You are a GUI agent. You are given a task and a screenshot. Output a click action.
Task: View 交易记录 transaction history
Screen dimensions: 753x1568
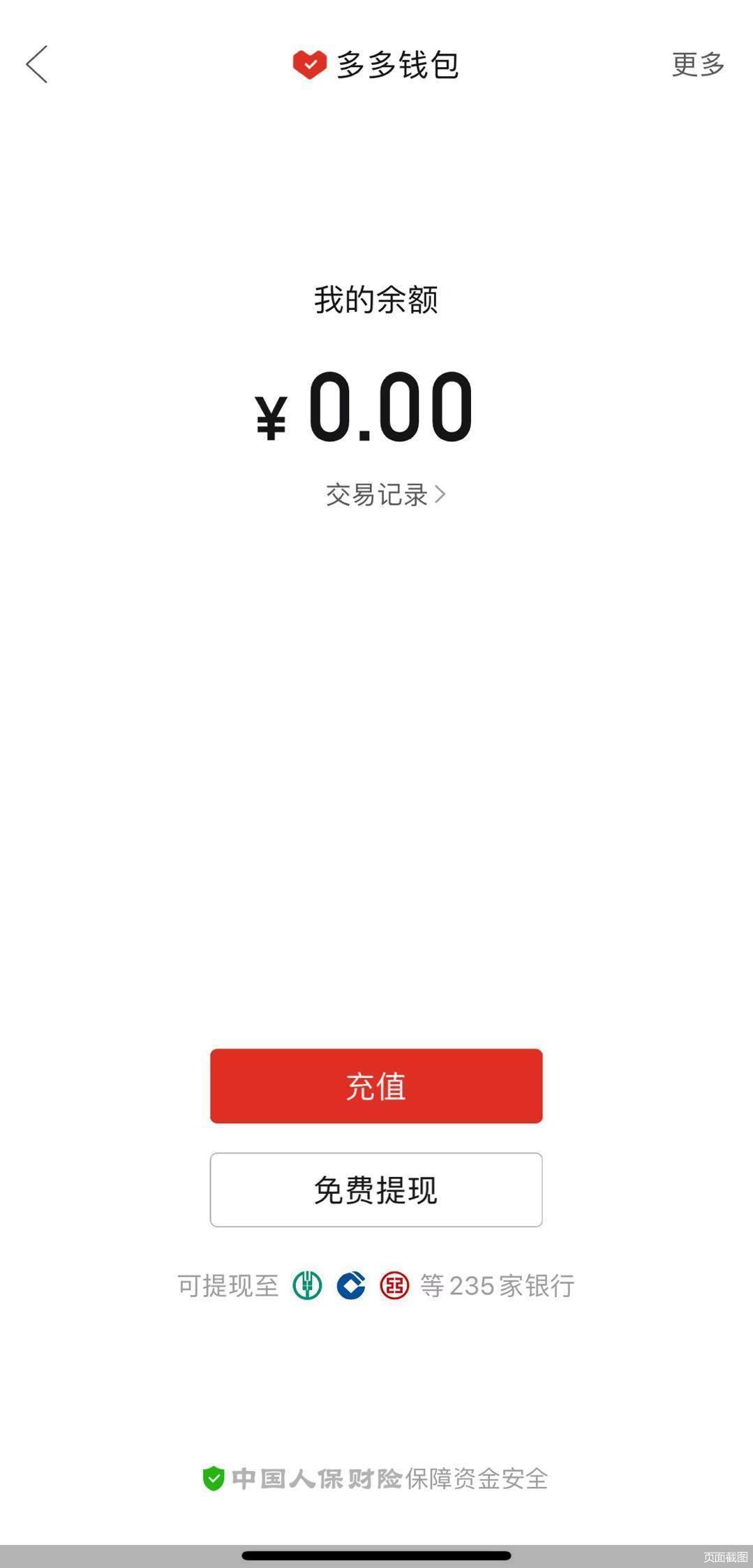click(385, 495)
